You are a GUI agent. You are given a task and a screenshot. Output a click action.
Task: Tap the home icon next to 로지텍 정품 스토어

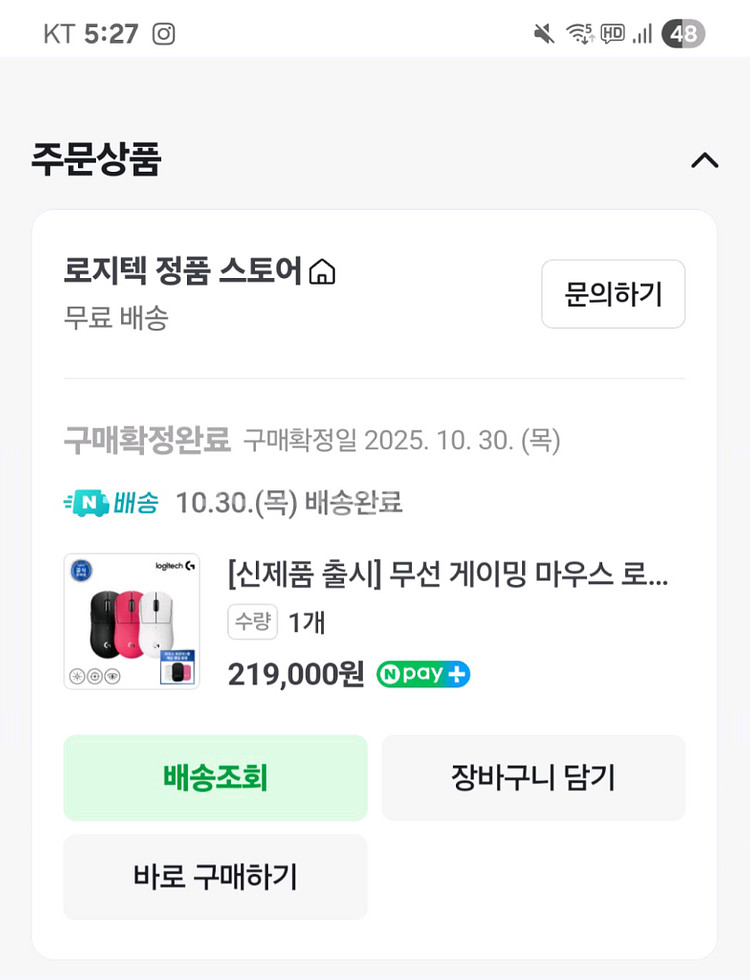click(324, 271)
